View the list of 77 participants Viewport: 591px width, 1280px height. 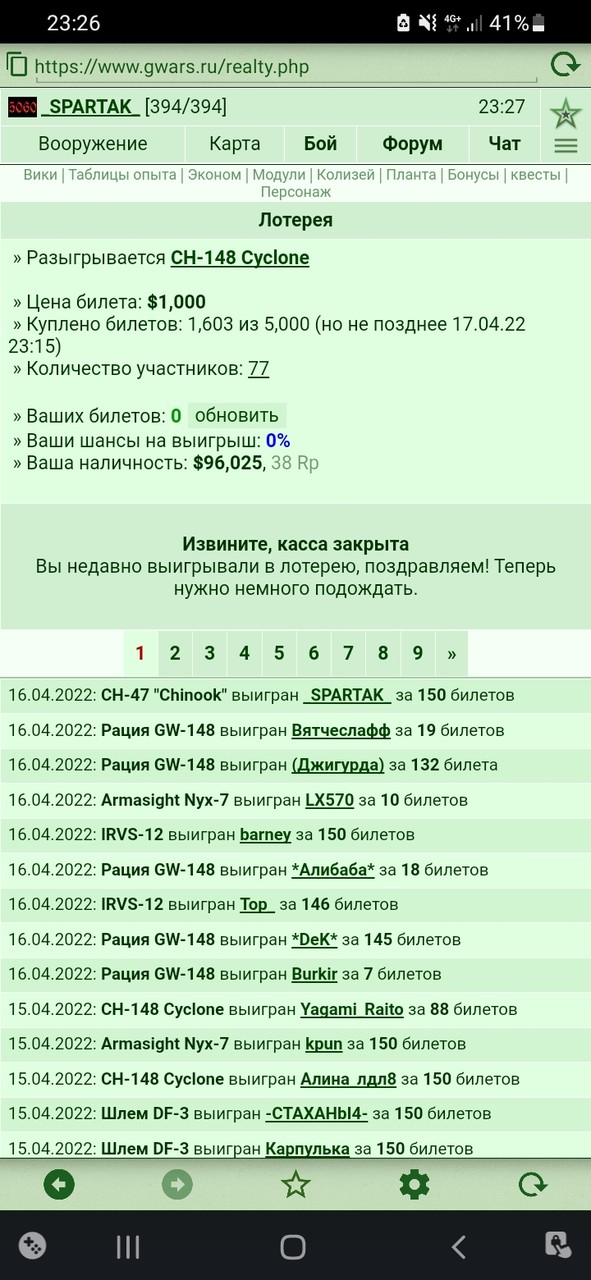click(x=258, y=369)
